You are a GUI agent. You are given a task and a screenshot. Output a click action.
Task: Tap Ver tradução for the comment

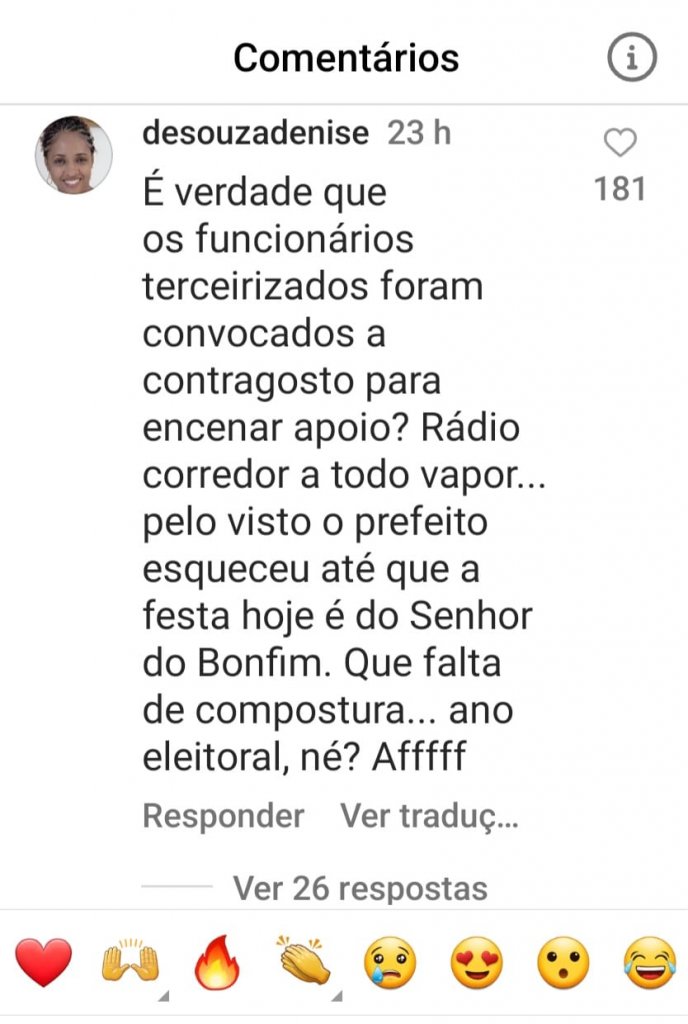[429, 816]
